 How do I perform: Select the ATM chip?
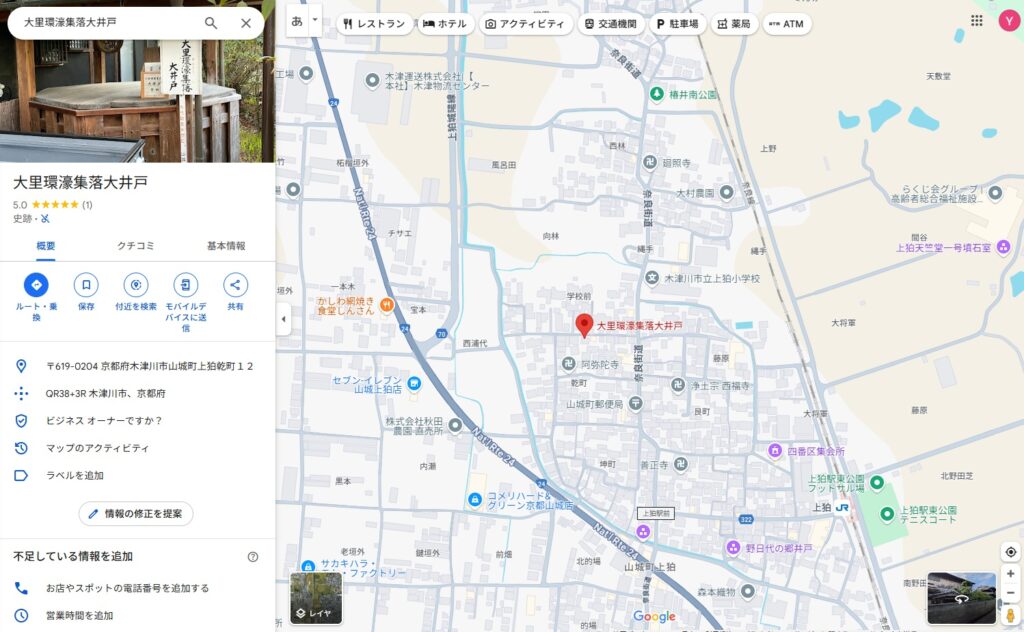[x=786, y=23]
